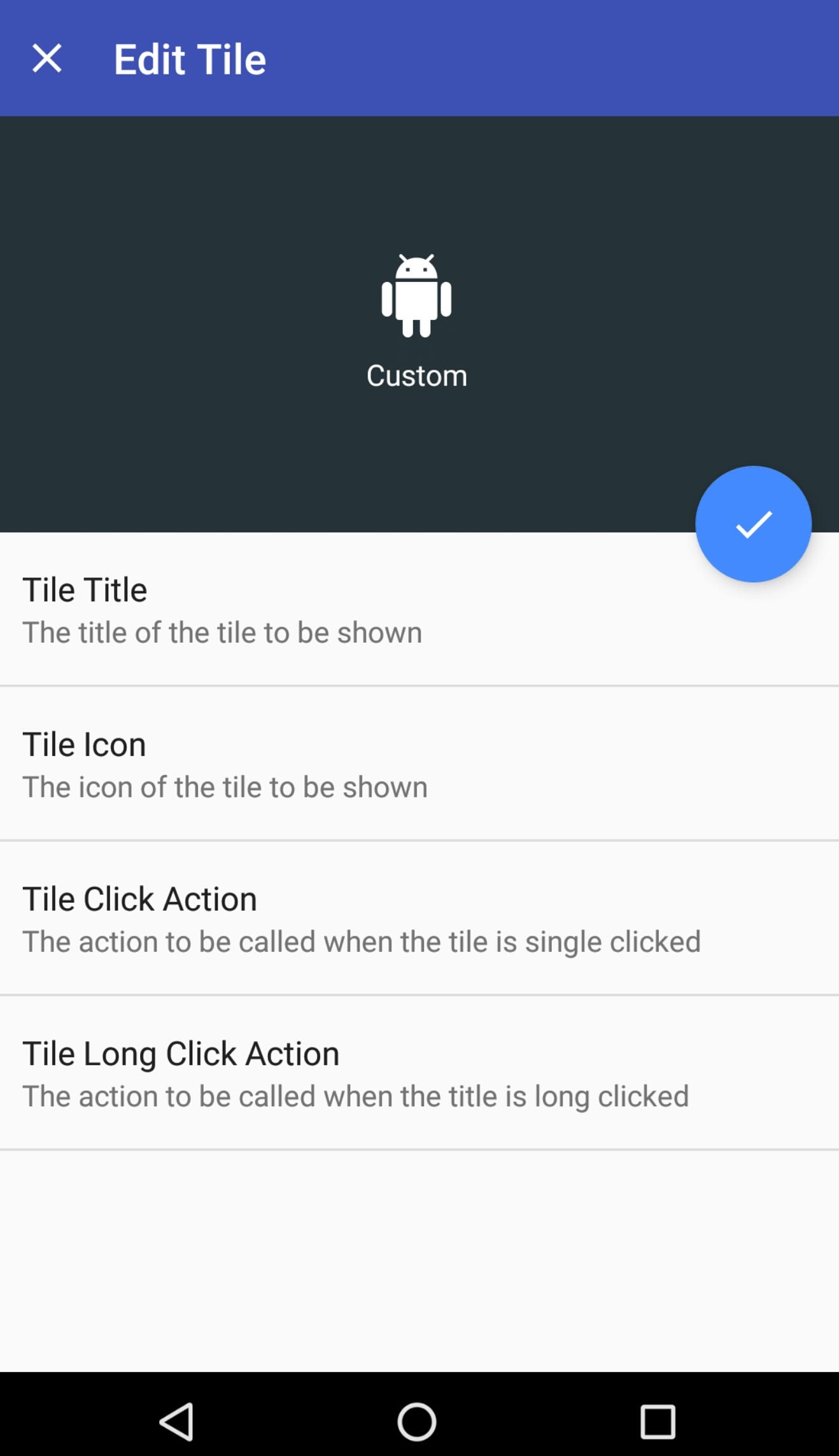
Task: Open the Tile Icon setting
Action: click(419, 764)
